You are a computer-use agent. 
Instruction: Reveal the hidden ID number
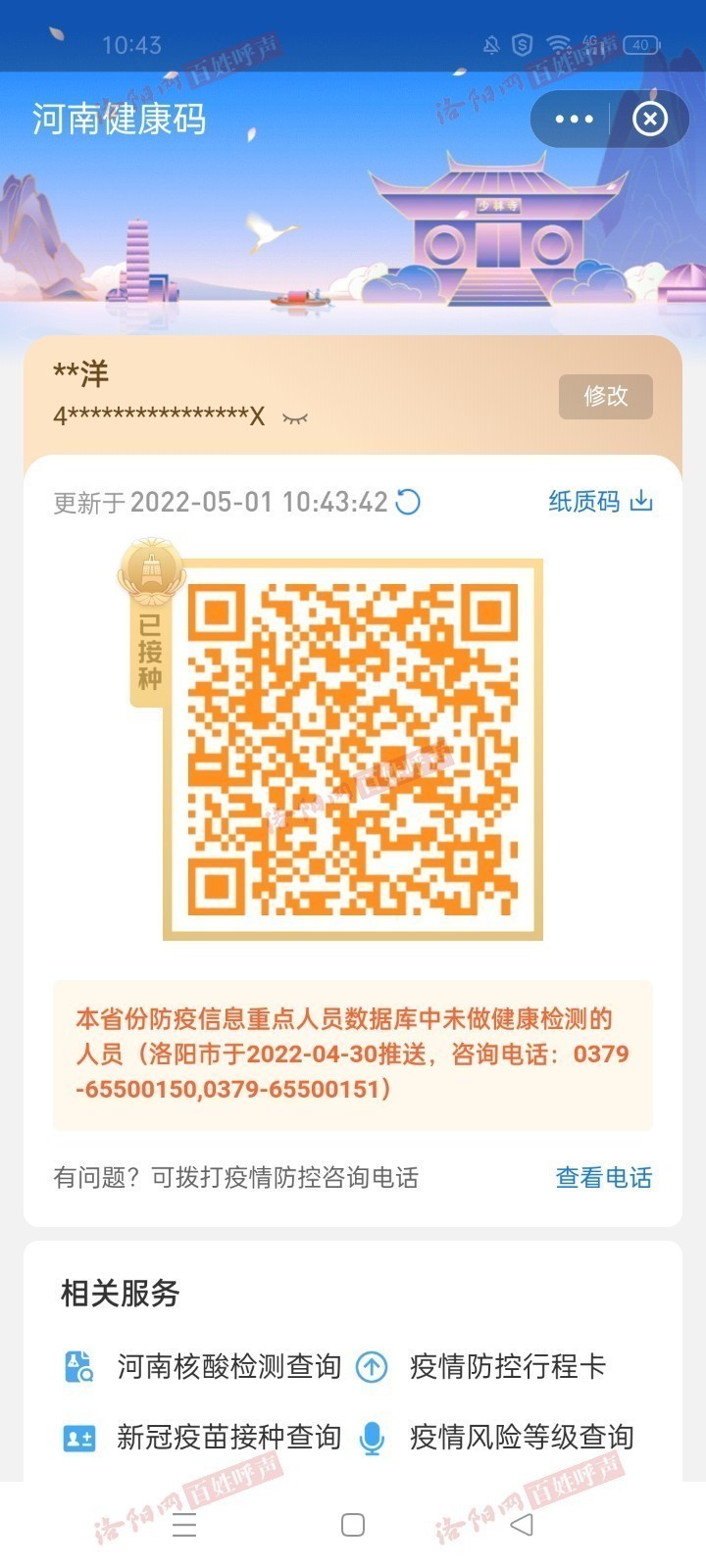[x=295, y=418]
